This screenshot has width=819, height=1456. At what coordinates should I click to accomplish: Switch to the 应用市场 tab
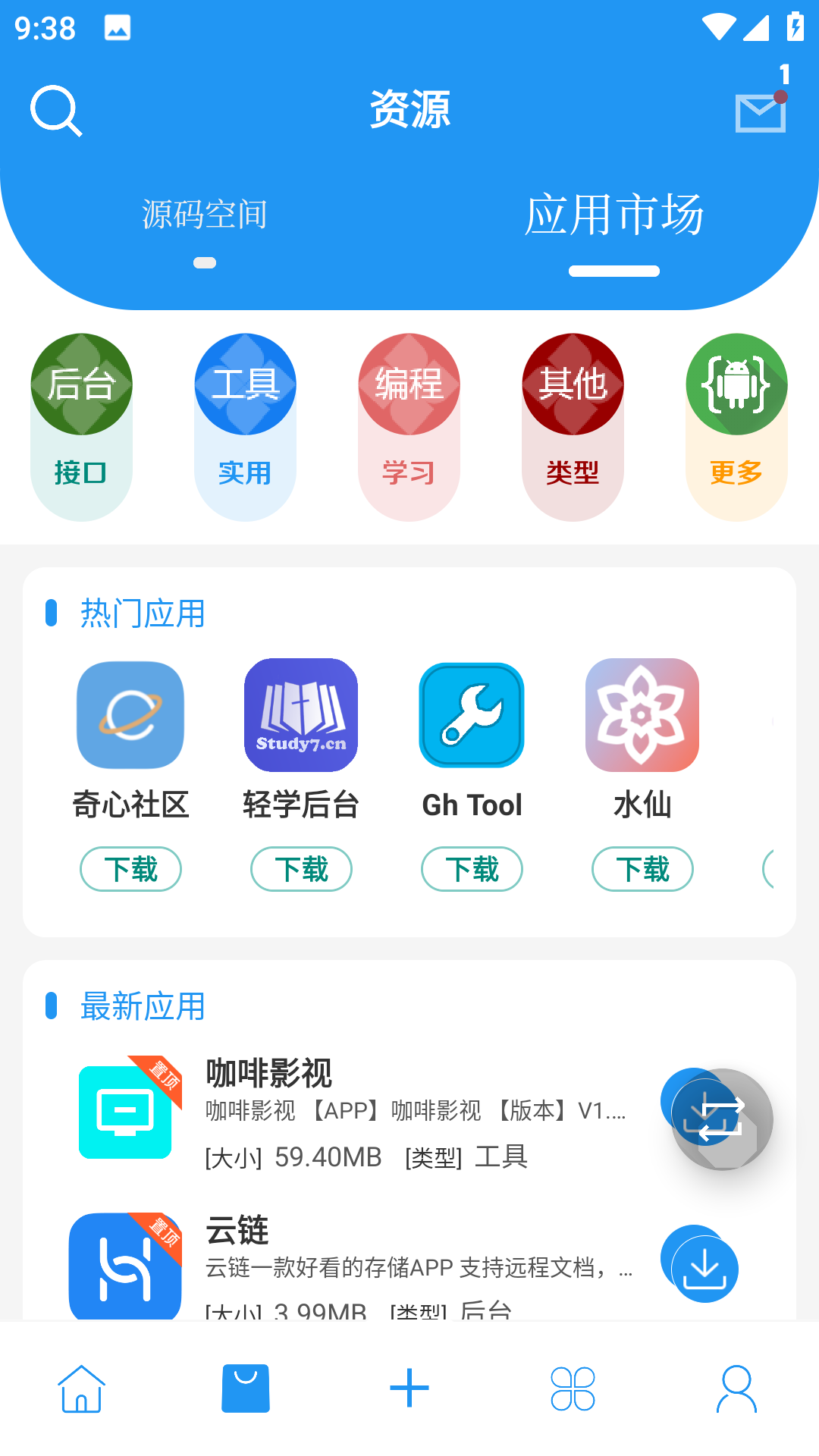pos(616,213)
